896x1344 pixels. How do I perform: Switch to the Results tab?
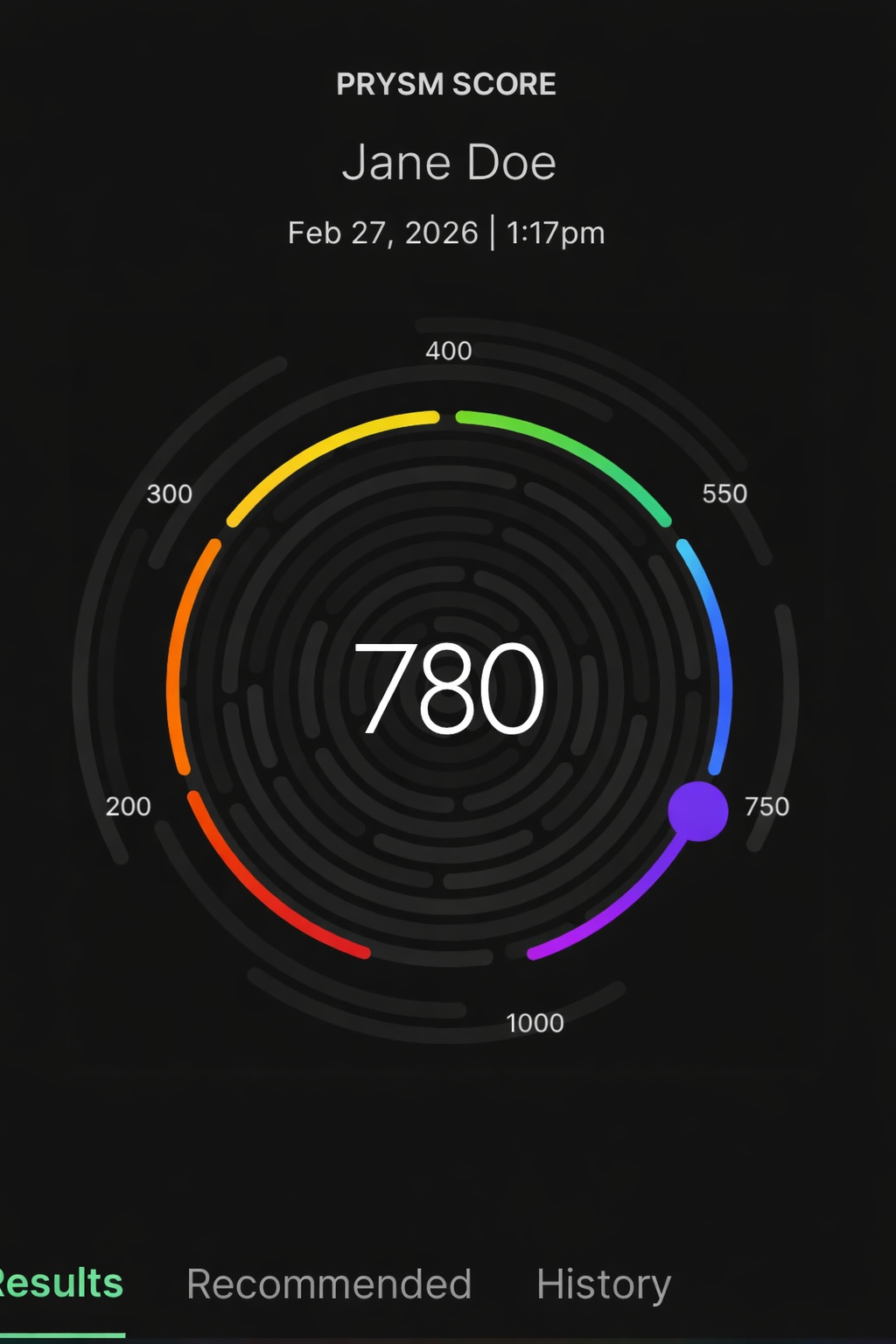coord(59,1284)
